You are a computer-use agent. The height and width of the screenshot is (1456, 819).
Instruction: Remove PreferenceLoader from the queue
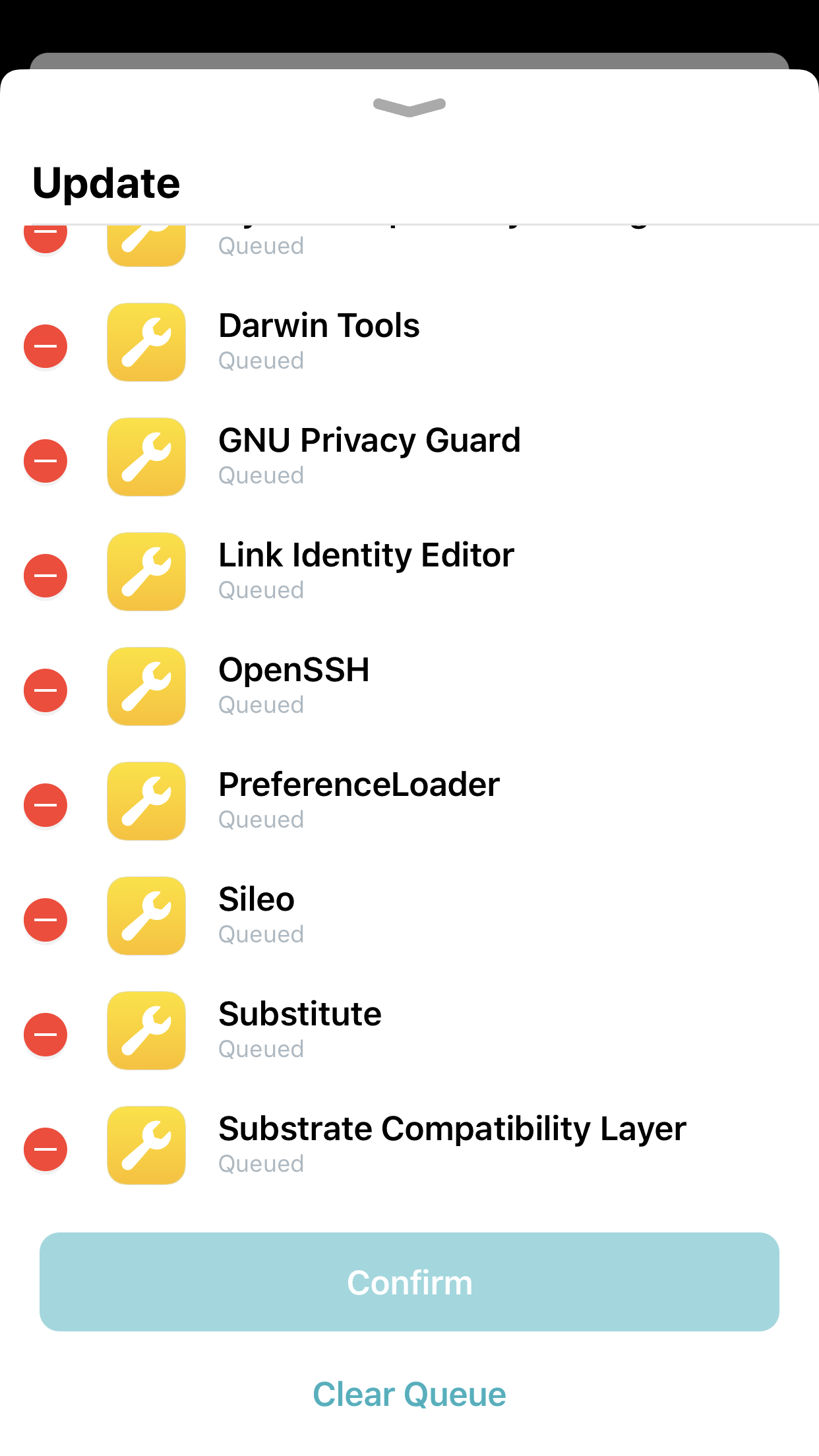(x=45, y=805)
